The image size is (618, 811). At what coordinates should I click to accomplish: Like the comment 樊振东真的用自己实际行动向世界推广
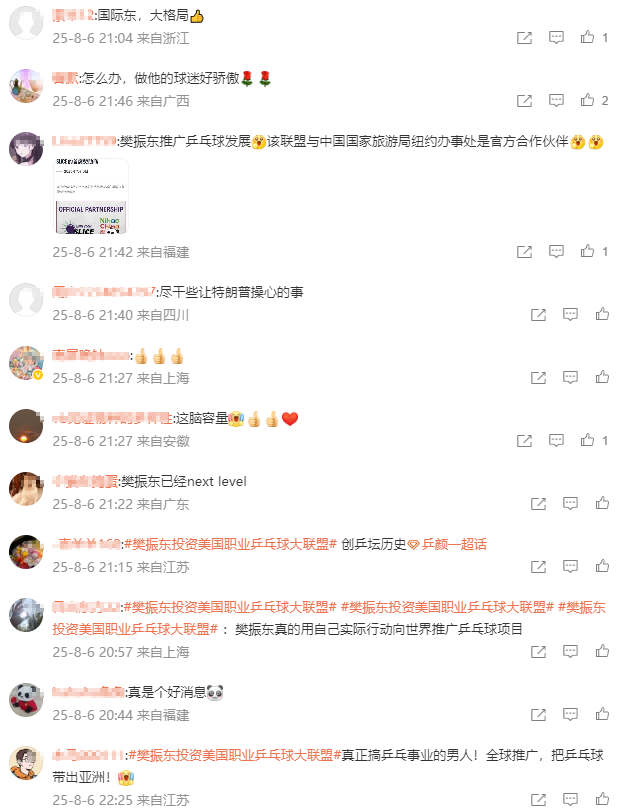coord(602,652)
